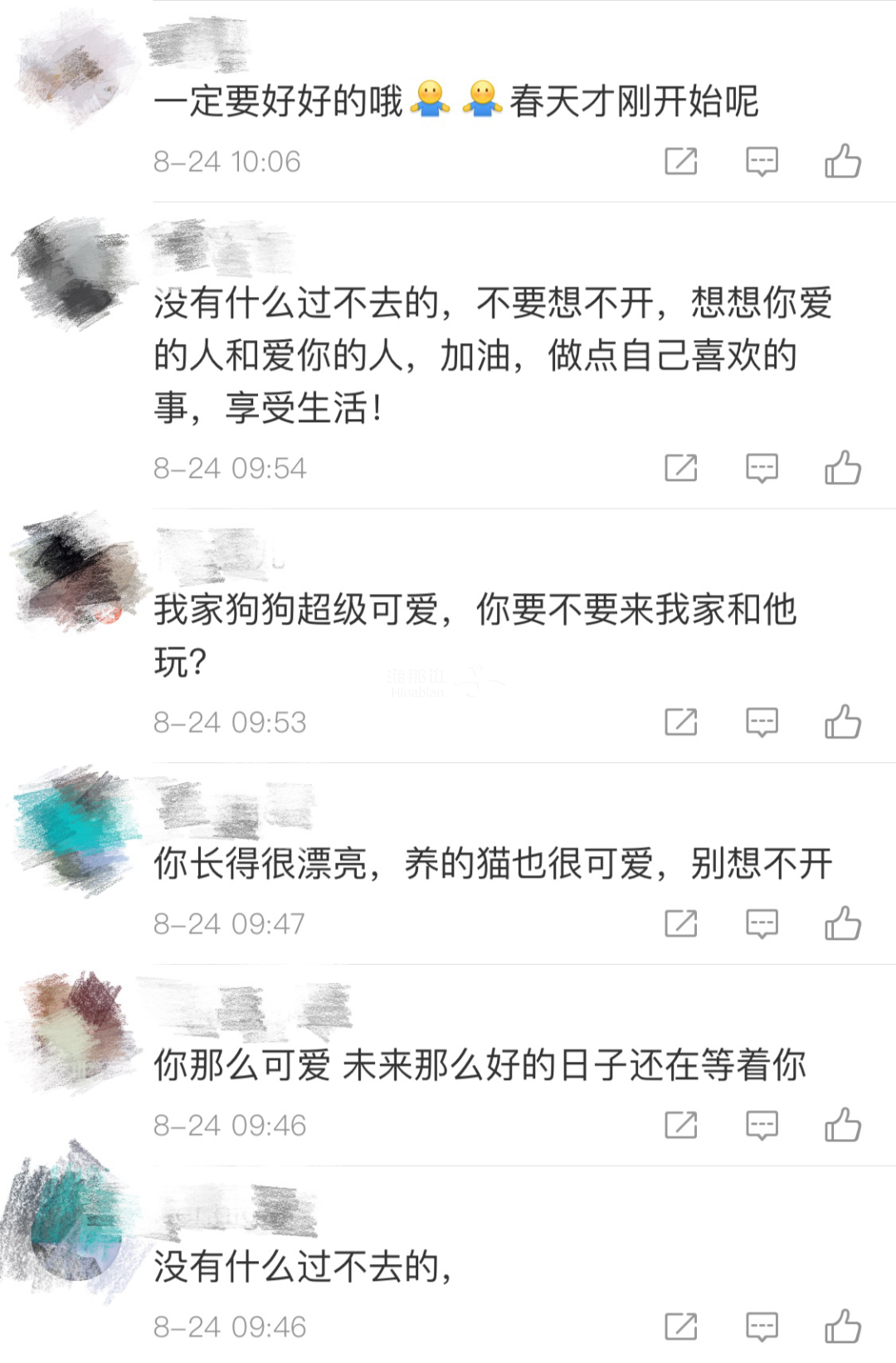Repost the comment '你那么可爱 未来那么好的日子'

681,1125
